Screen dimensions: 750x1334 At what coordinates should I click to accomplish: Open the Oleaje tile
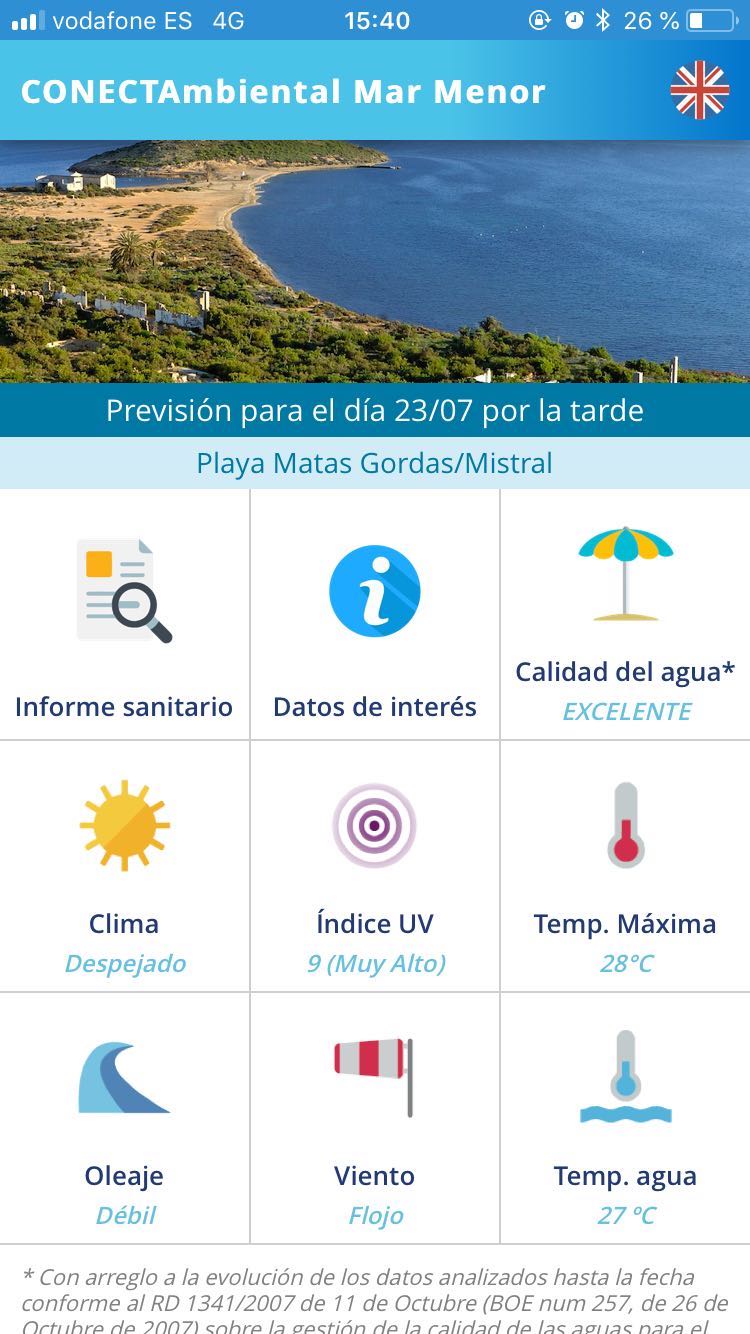[124, 1118]
